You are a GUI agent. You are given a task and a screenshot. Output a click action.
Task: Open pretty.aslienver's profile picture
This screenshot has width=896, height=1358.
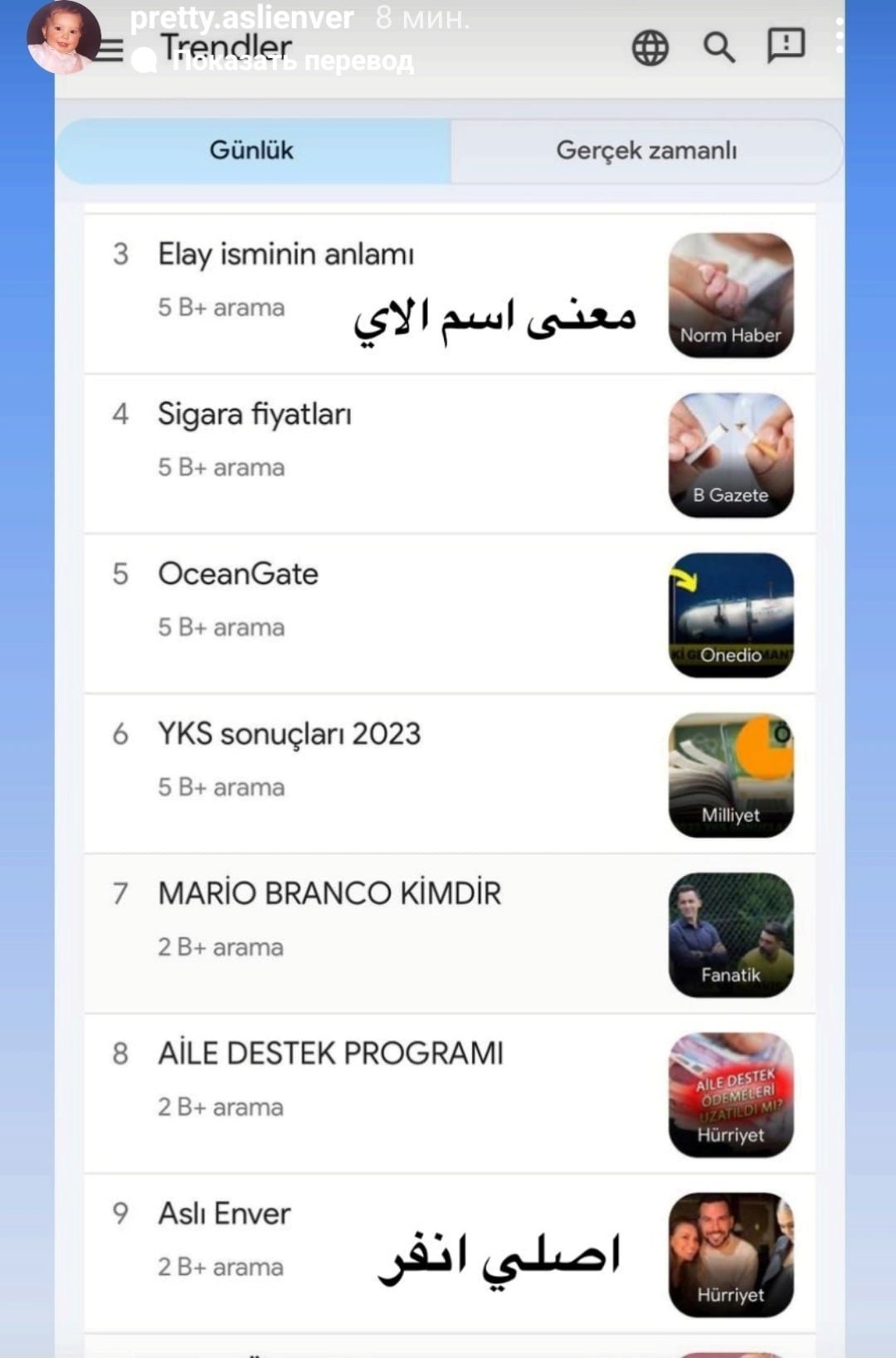click(x=64, y=37)
